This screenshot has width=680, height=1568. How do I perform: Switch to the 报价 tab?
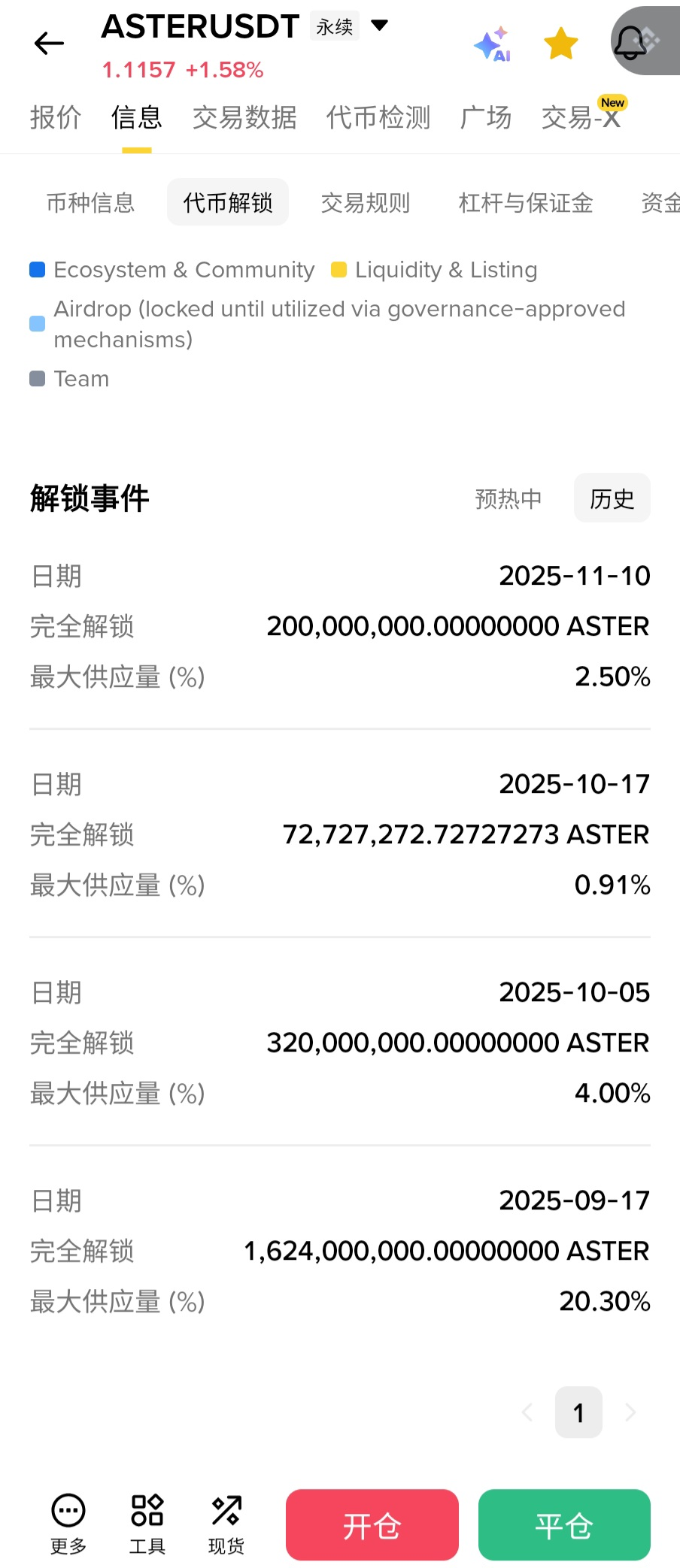click(55, 118)
